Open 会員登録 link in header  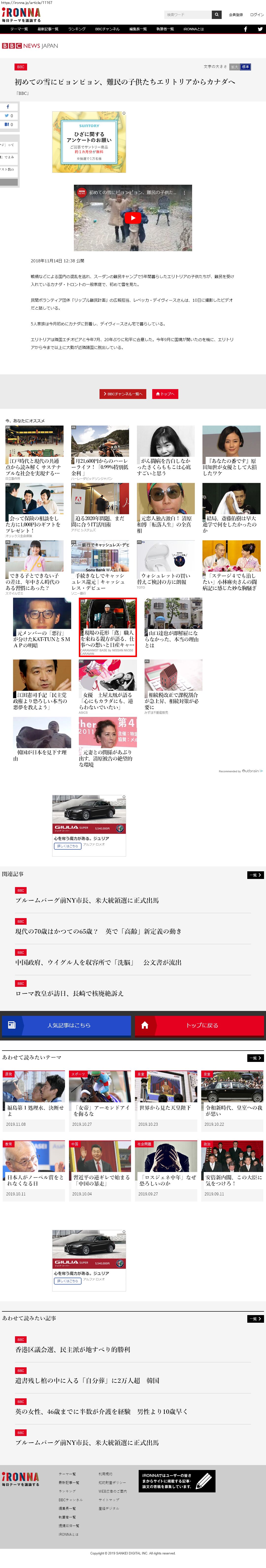[x=235, y=15]
